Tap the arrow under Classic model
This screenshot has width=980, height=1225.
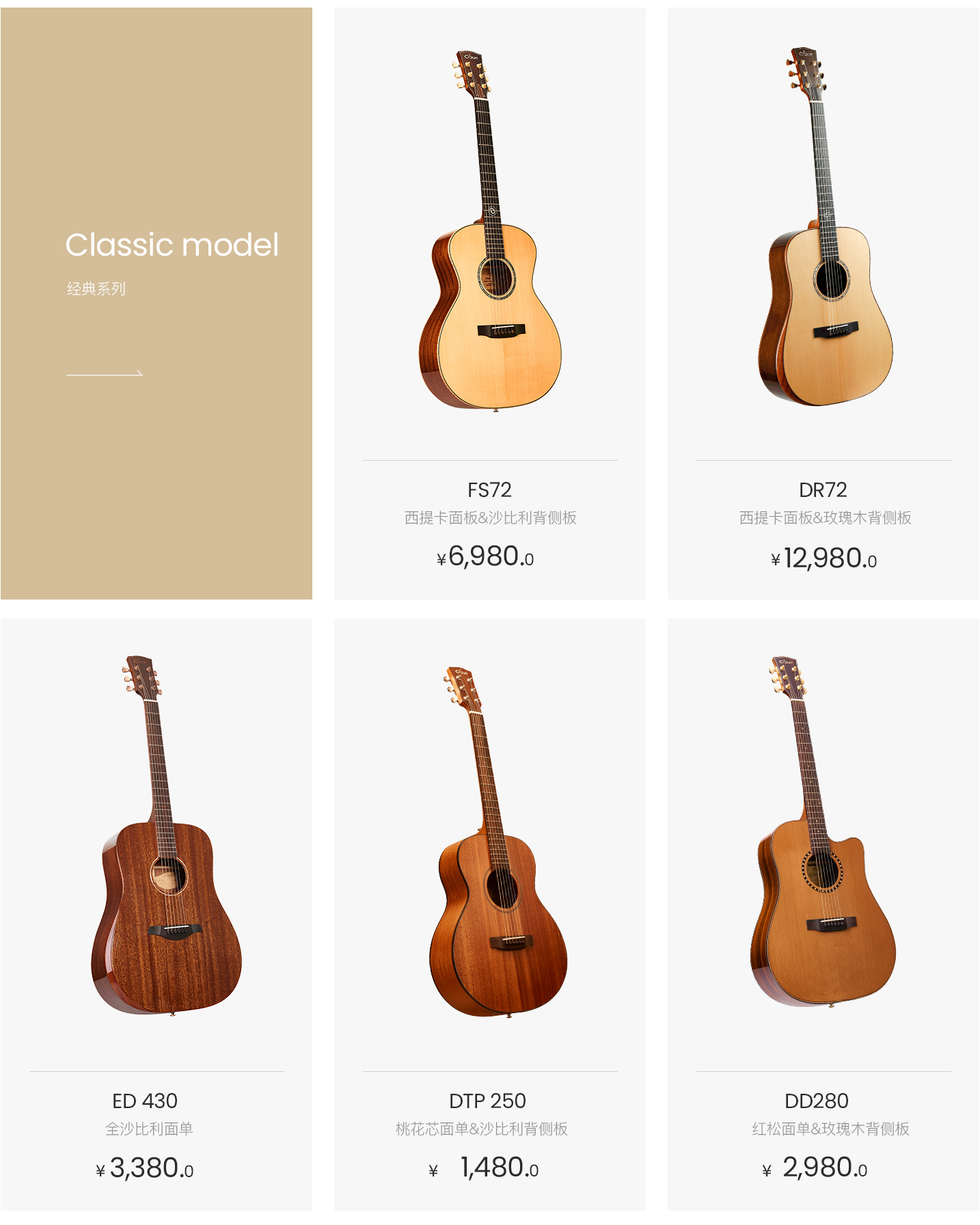(x=105, y=373)
